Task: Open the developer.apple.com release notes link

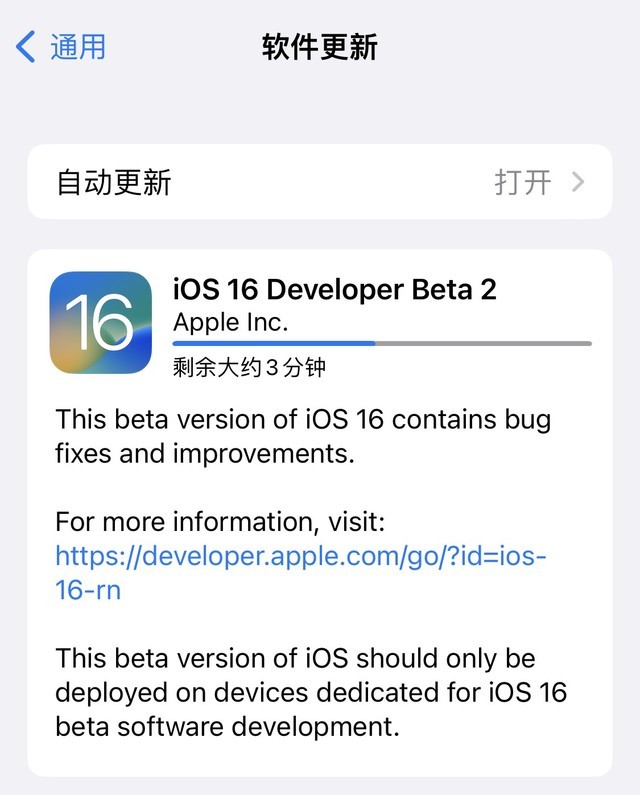Action: tap(300, 557)
